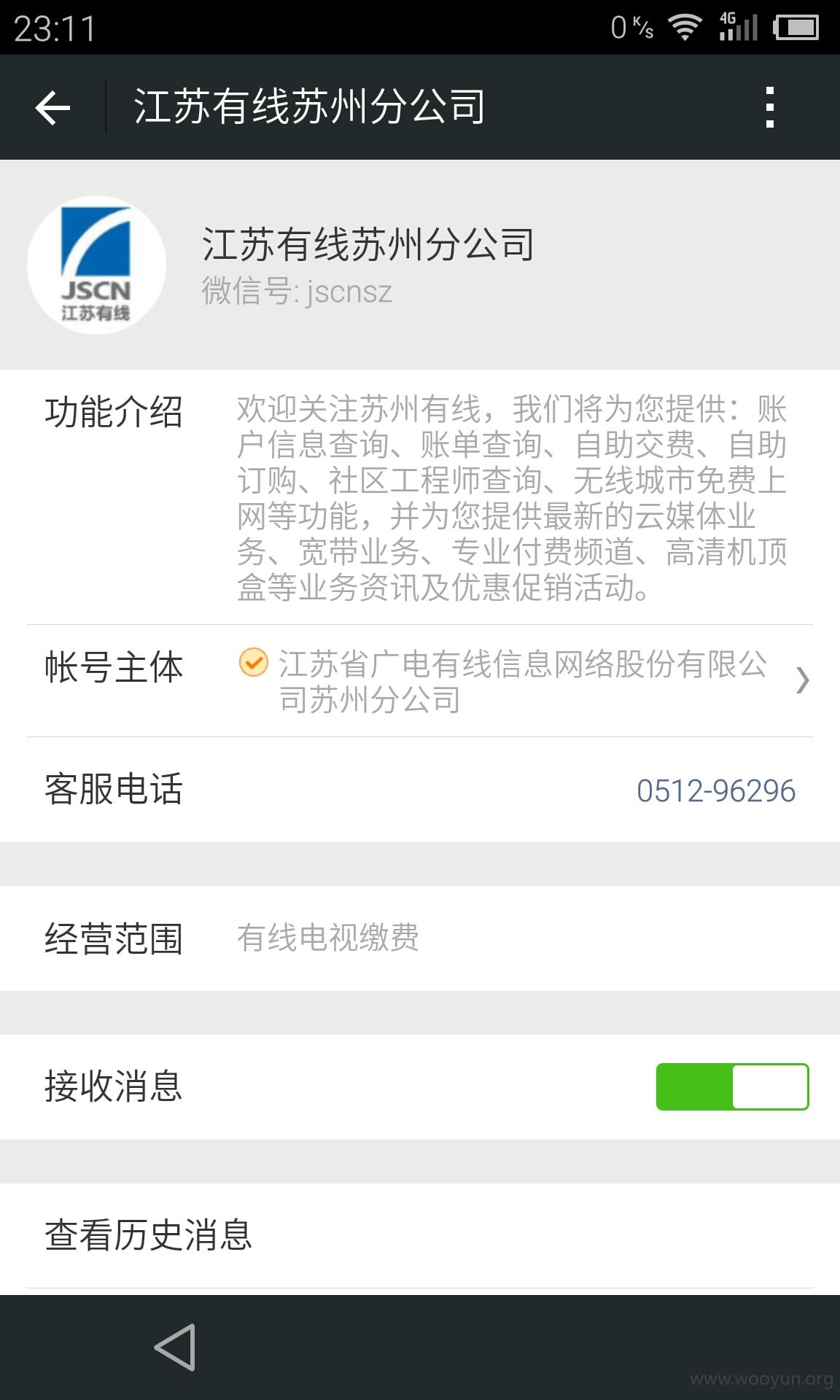Open 查看历史消息
The width and height of the screenshot is (840, 1400).
[x=420, y=1236]
